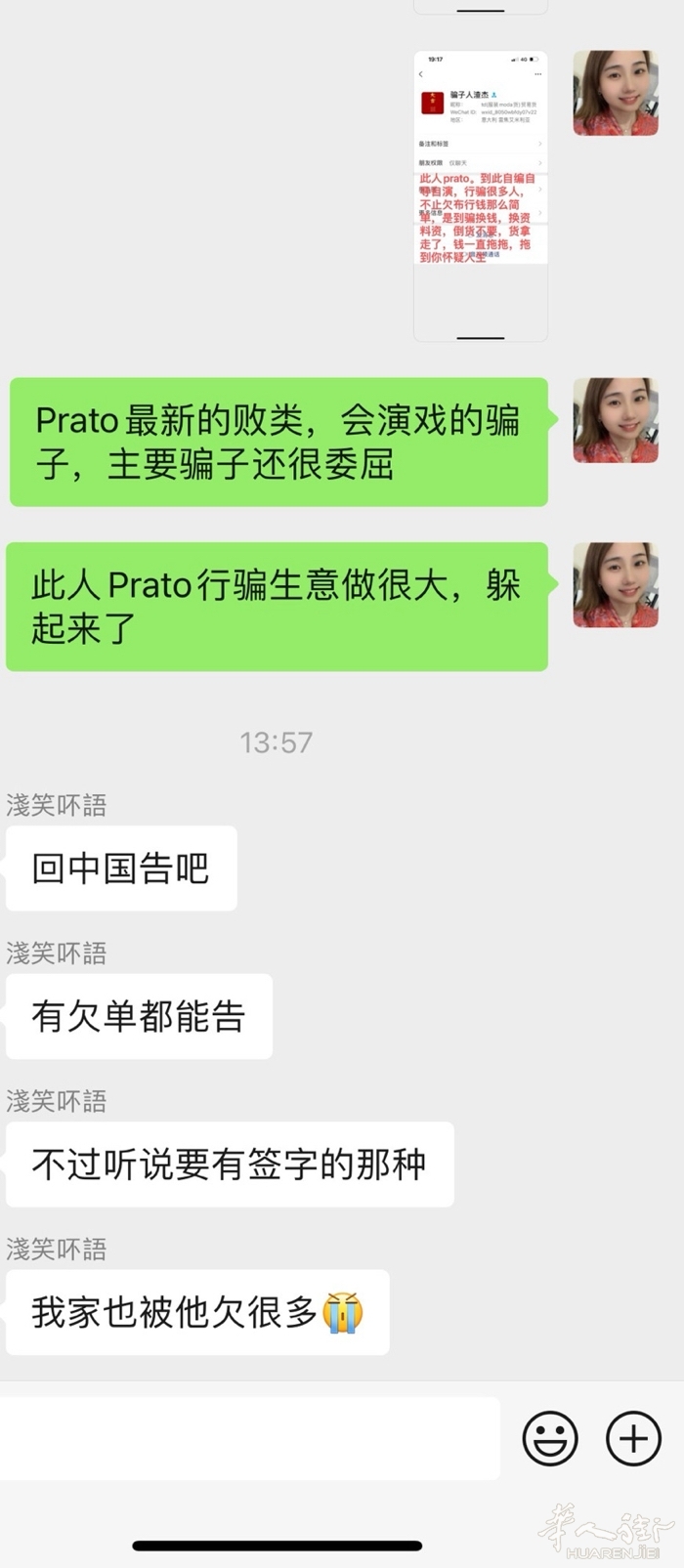Image resolution: width=684 pixels, height=1568 pixels.
Task: Open the shared screenshot image message
Action: point(481,195)
